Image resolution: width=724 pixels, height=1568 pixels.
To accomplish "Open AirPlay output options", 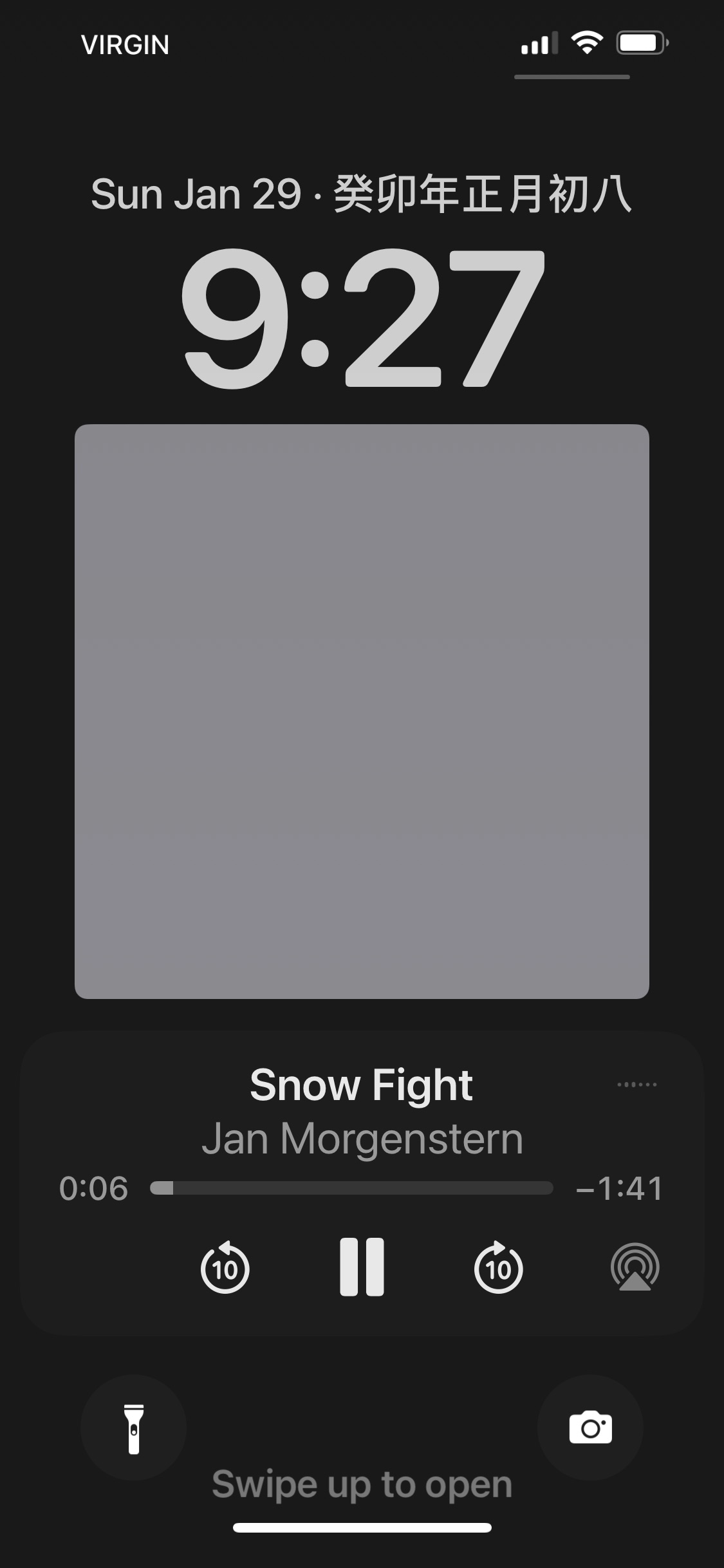I will pos(635,1267).
